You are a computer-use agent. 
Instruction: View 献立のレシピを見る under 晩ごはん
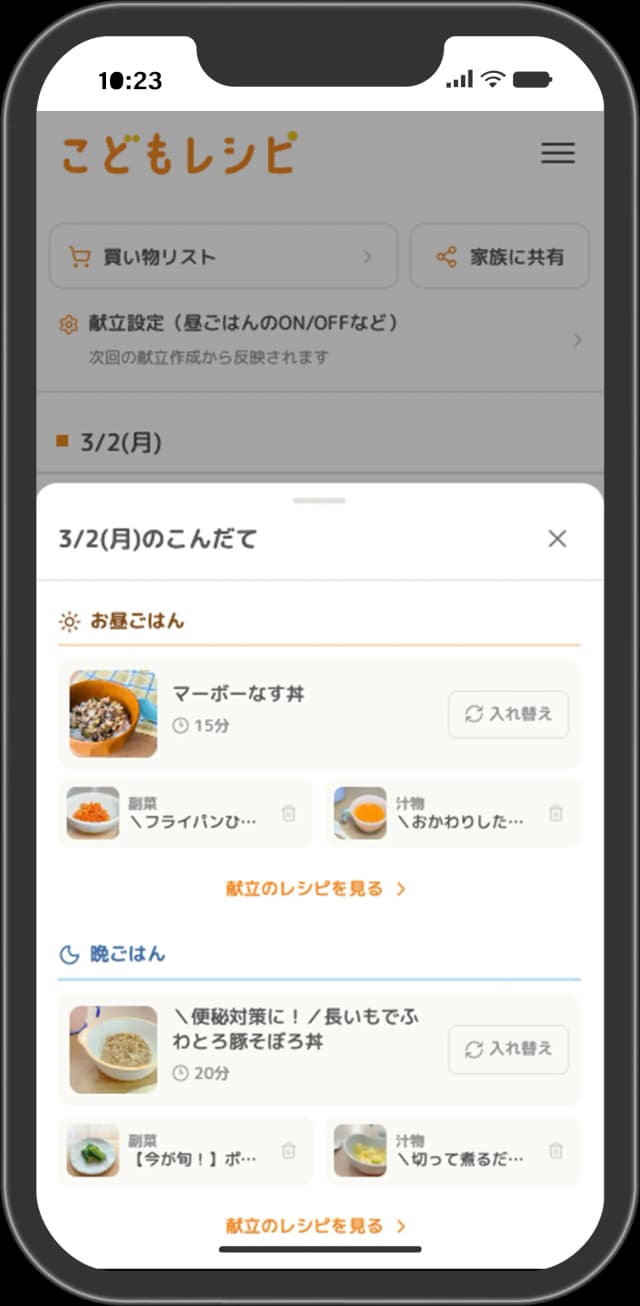[x=315, y=1225]
